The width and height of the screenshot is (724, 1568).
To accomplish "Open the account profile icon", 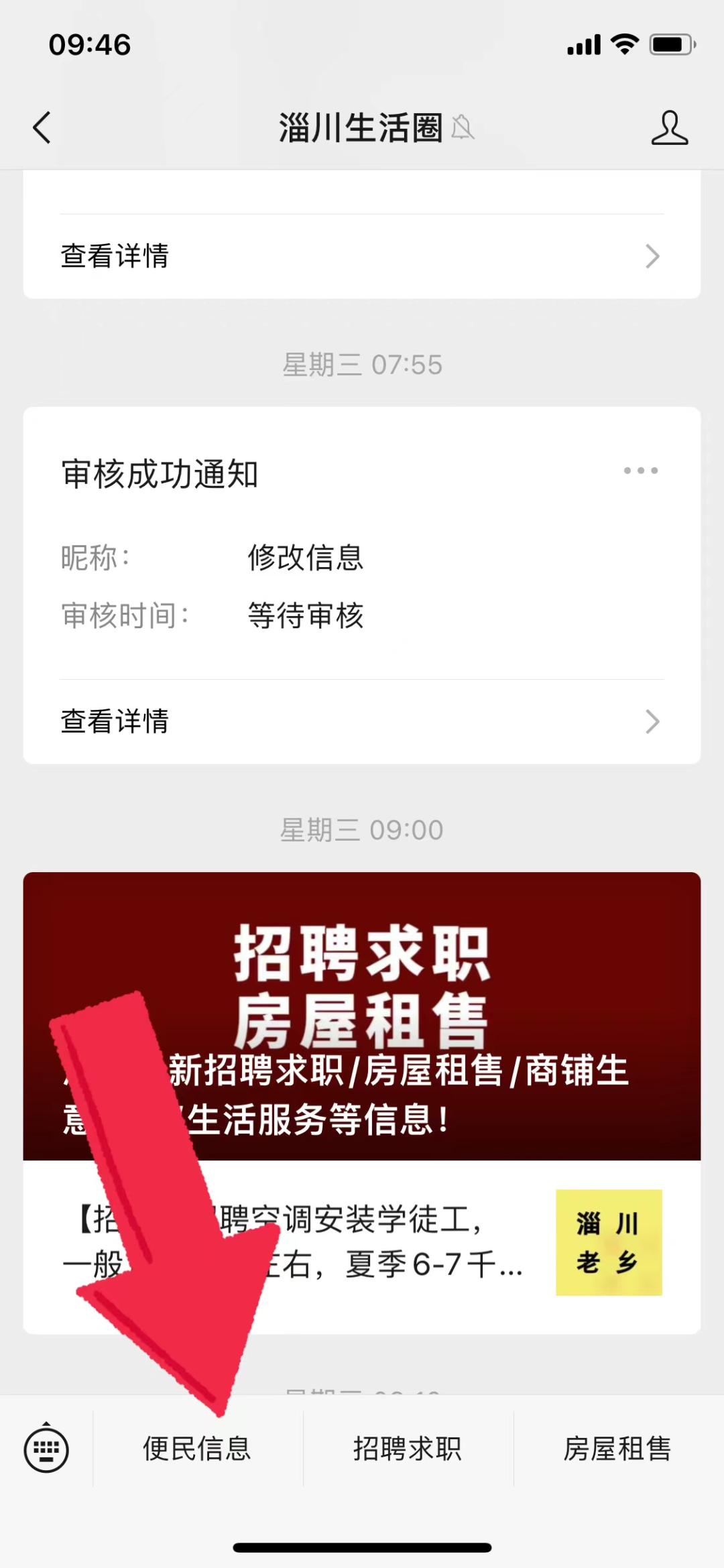I will pos(669,127).
